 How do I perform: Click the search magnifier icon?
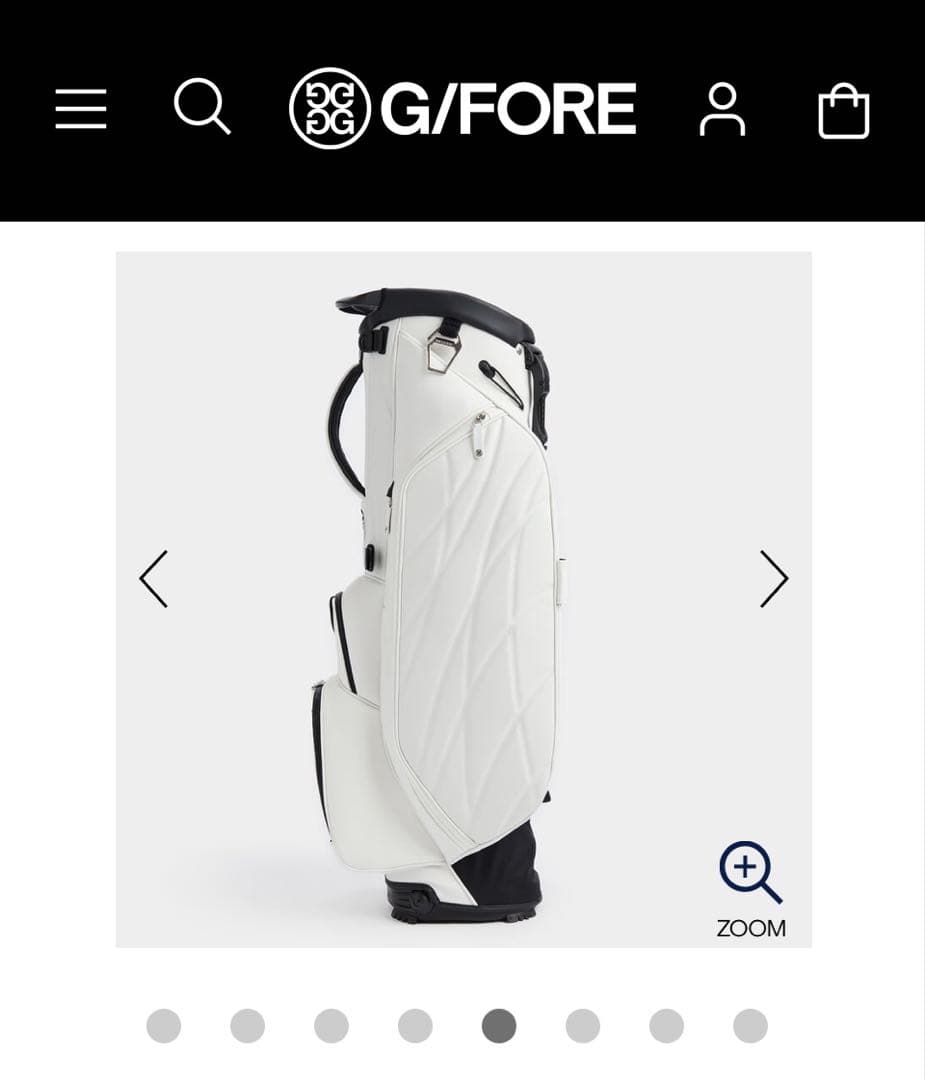[x=204, y=109]
